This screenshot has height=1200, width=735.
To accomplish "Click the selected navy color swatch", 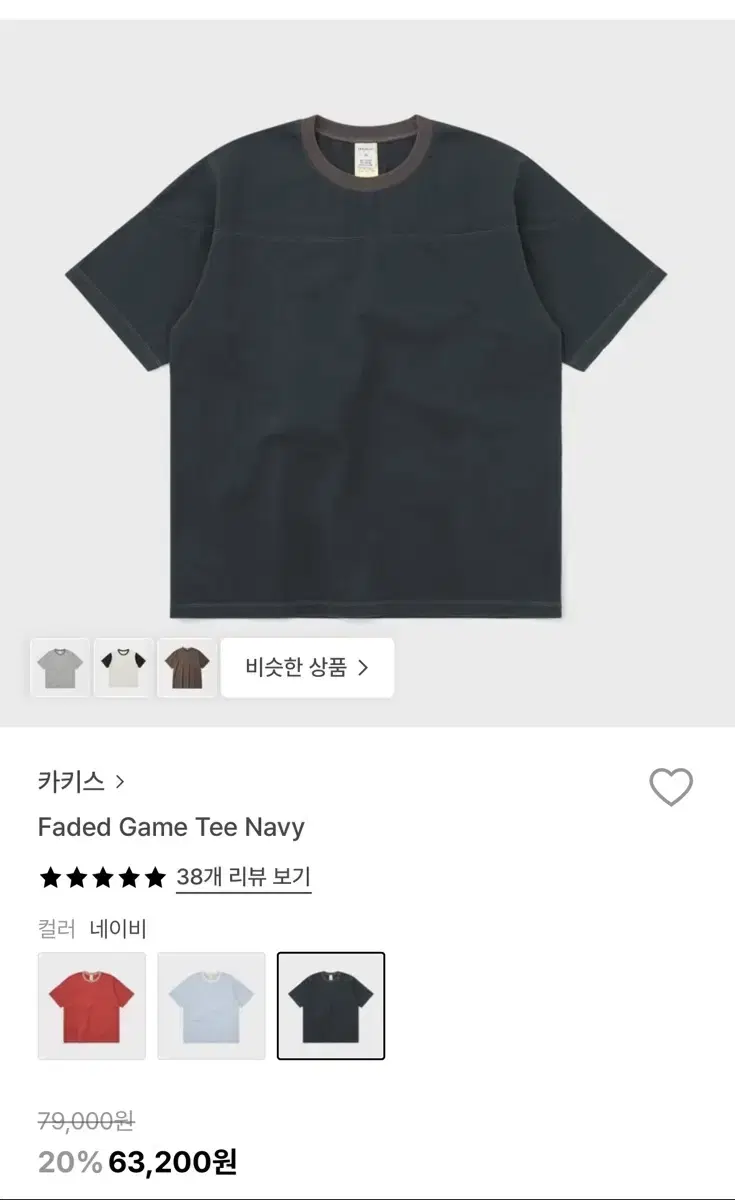I will [331, 1005].
